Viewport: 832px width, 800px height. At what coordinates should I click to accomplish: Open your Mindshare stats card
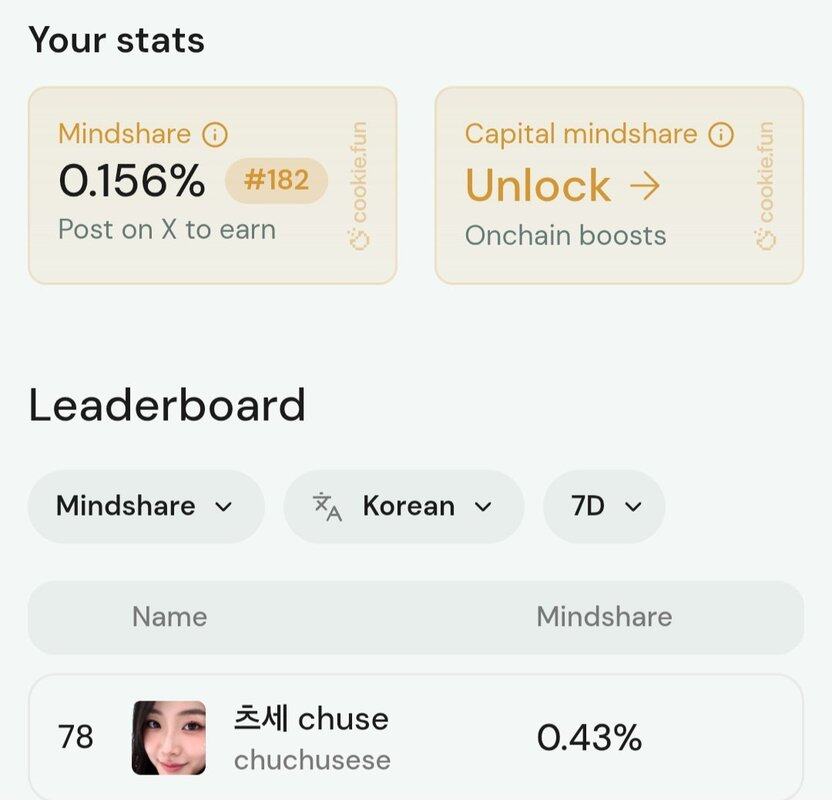[212, 185]
